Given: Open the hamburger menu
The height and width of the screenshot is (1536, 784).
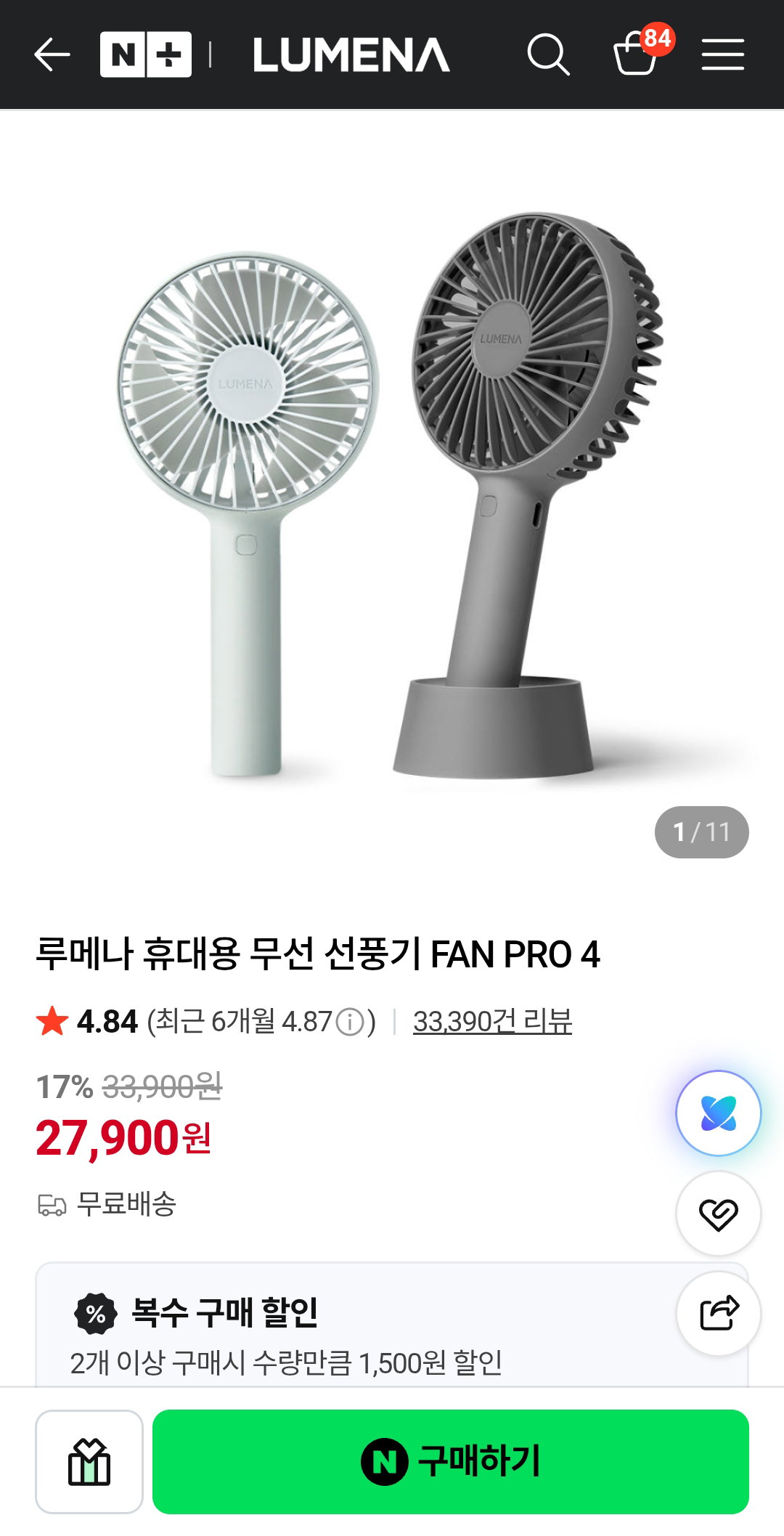Looking at the screenshot, I should point(723,54).
